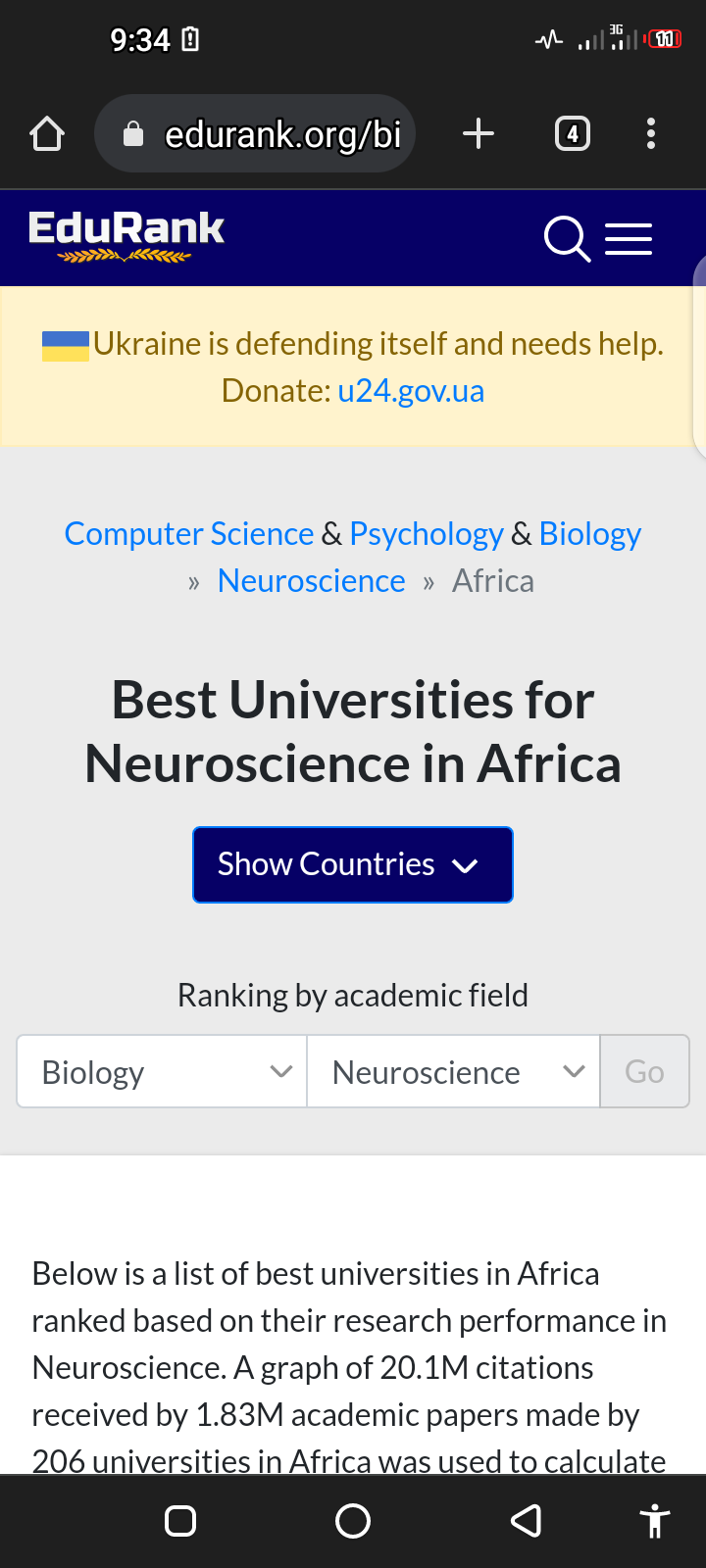Go back using the system back button
This screenshot has height=1568, width=706.
tap(527, 1521)
